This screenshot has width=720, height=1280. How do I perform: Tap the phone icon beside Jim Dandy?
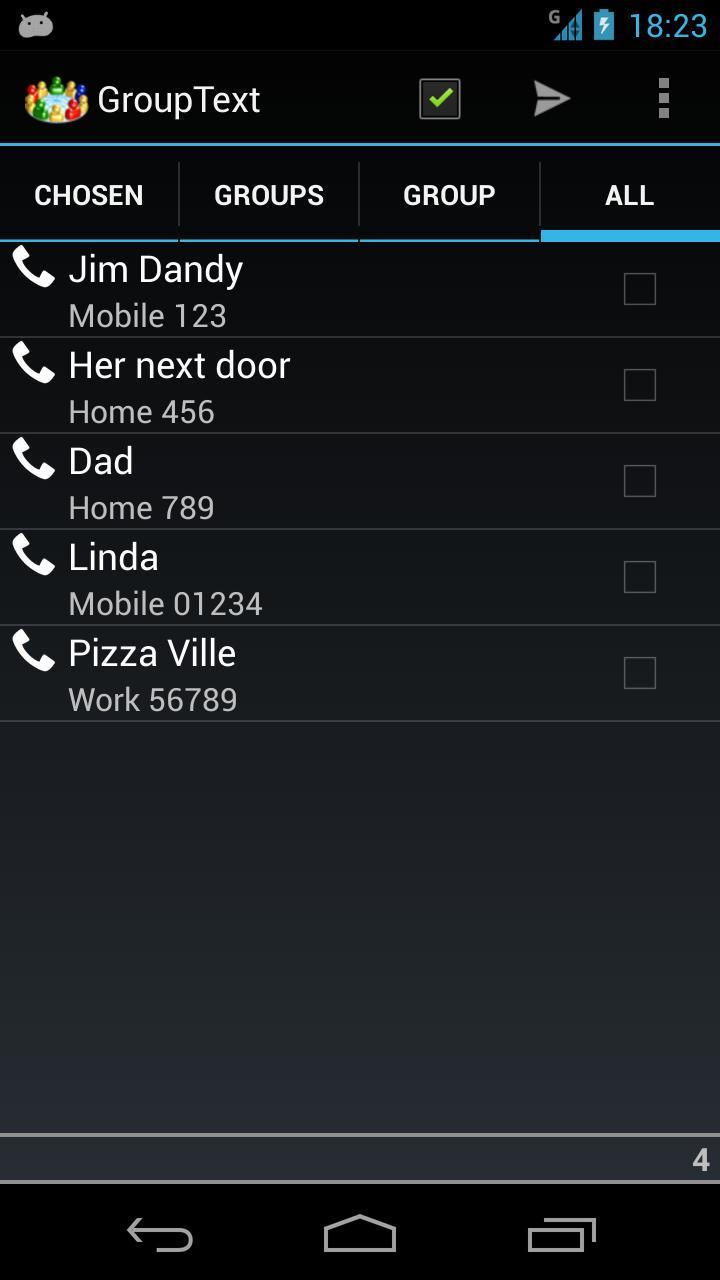[x=34, y=267]
